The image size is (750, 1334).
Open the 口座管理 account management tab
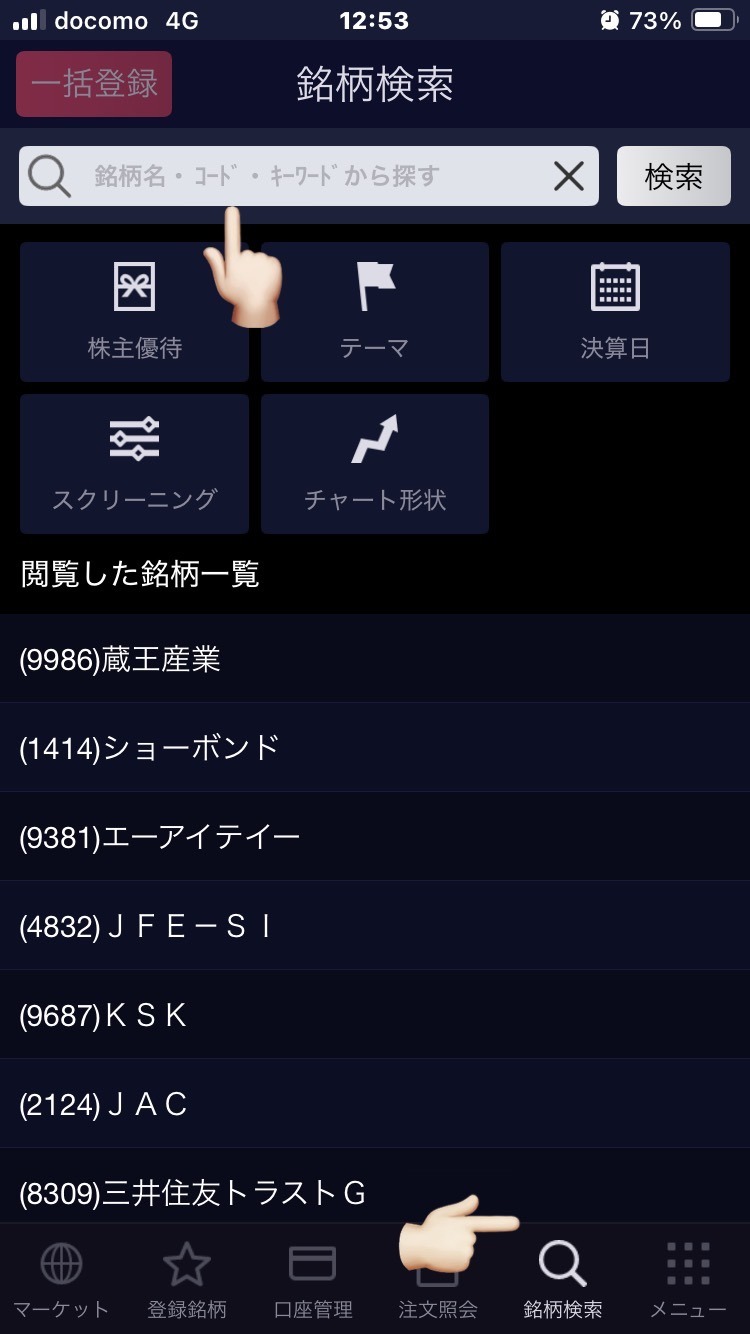[311, 1275]
